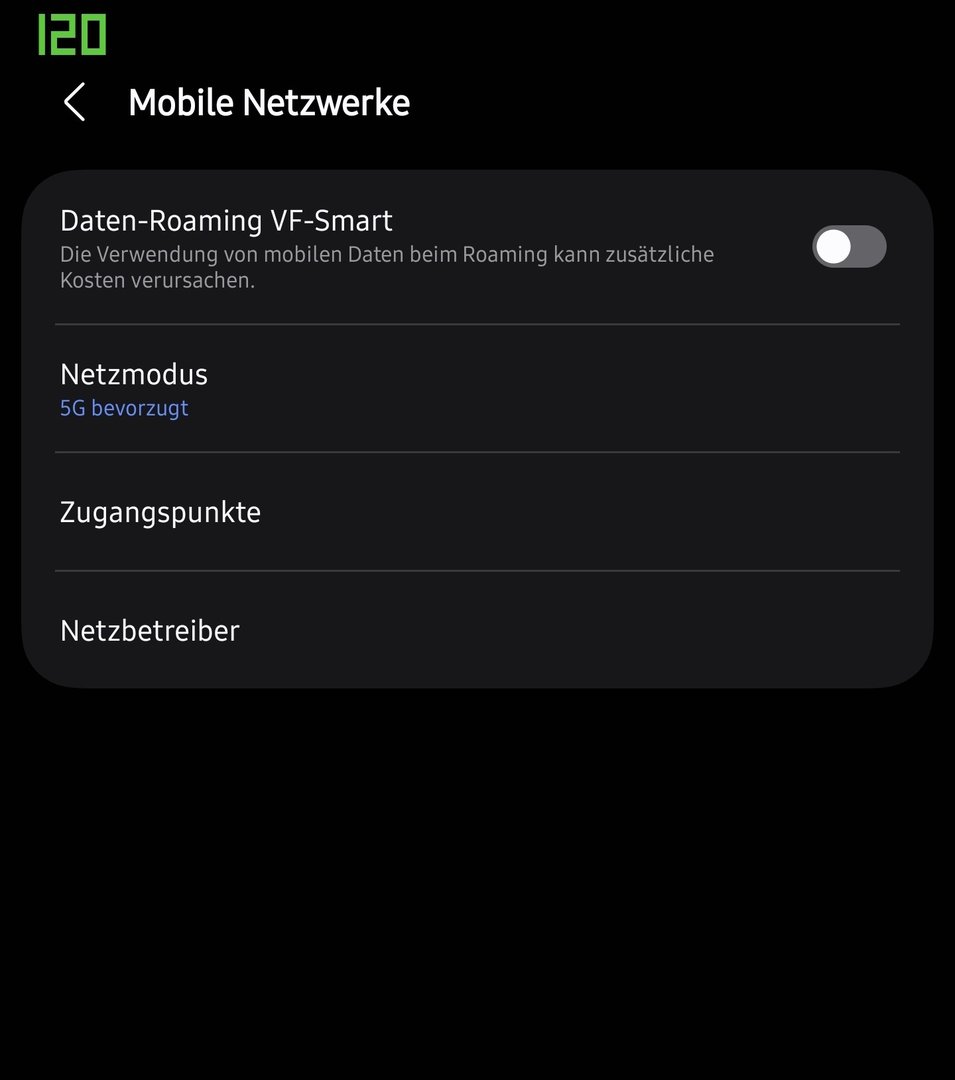
Task: Go back from Mobile Netzwerke
Action: [x=74, y=103]
